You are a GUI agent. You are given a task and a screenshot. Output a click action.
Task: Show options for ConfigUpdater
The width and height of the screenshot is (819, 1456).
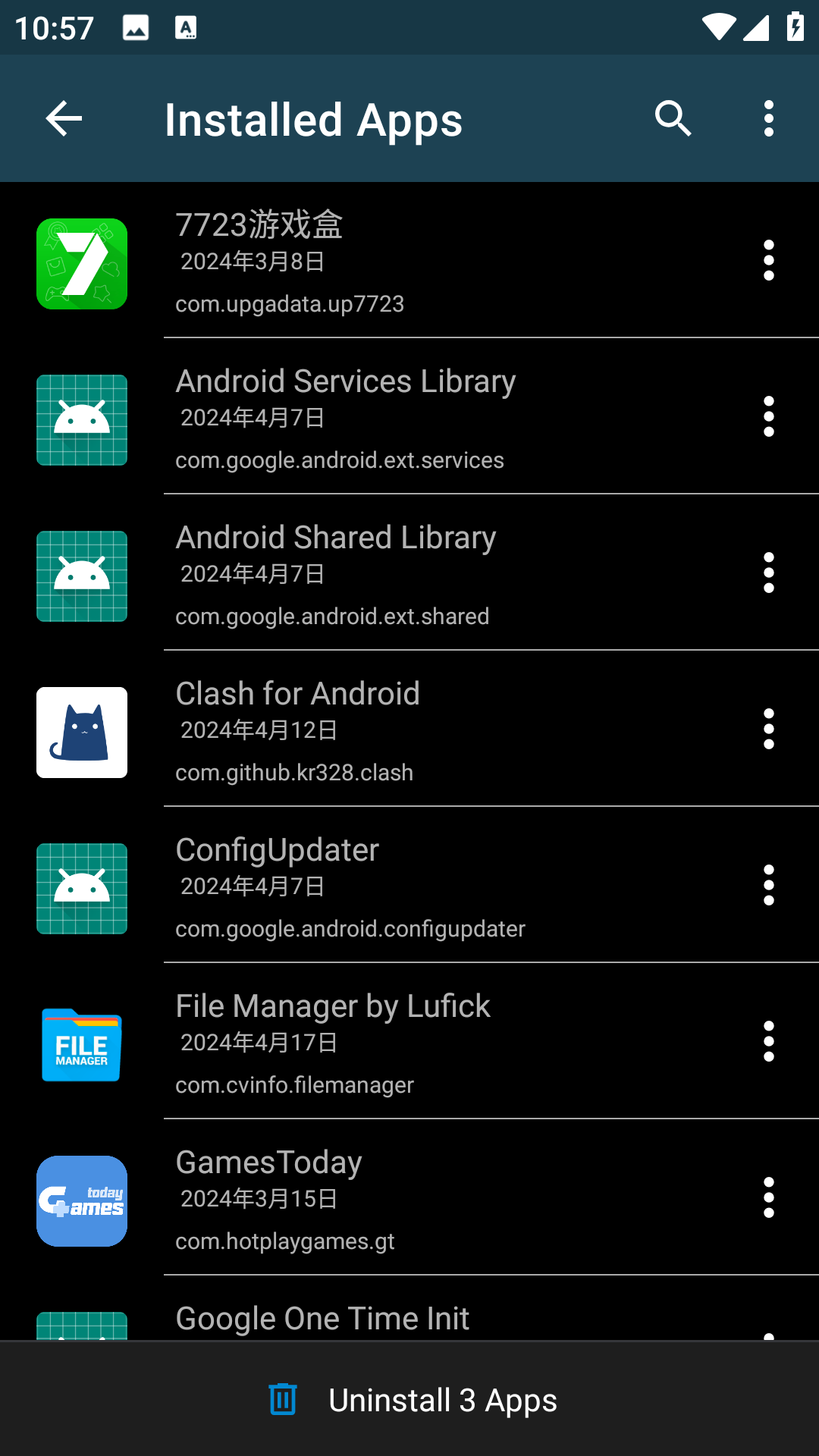click(768, 886)
